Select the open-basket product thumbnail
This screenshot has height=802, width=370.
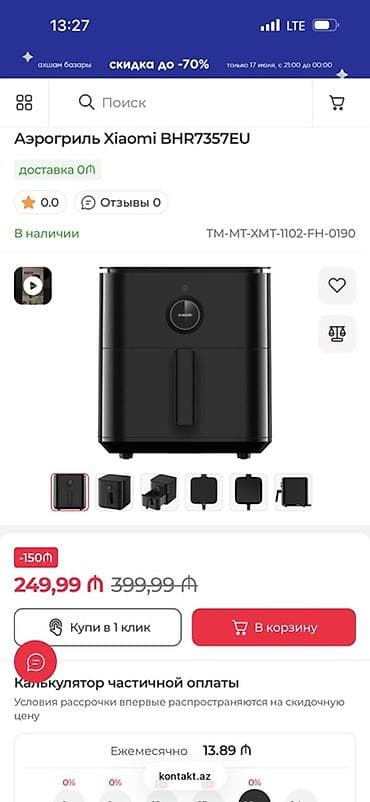(159, 492)
